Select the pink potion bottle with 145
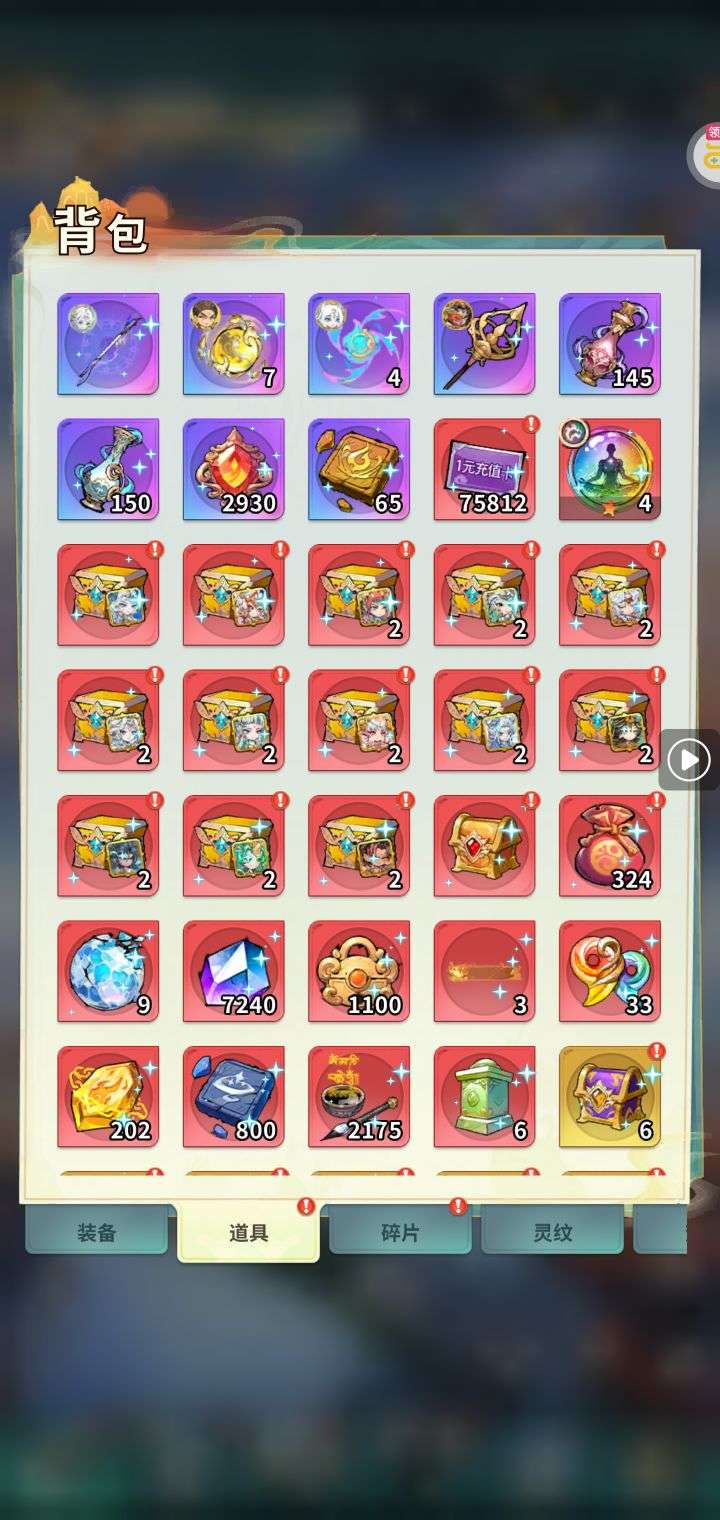Viewport: 720px width, 1520px height. 609,343
